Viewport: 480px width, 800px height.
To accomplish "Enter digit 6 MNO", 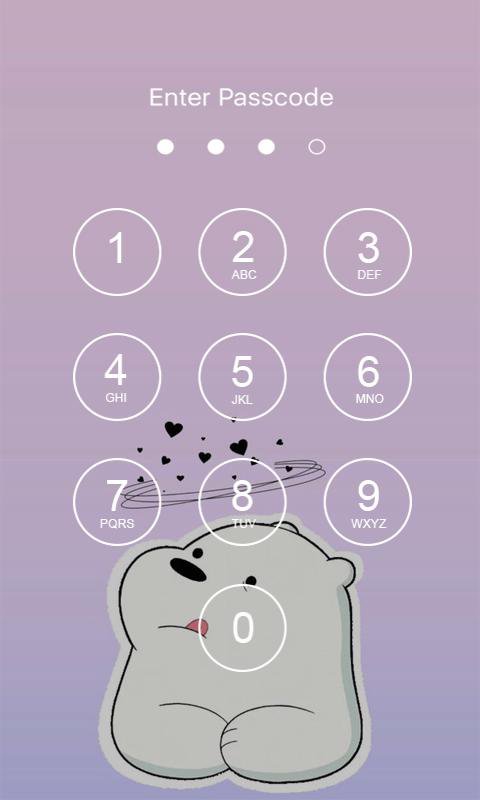I will tap(368, 377).
